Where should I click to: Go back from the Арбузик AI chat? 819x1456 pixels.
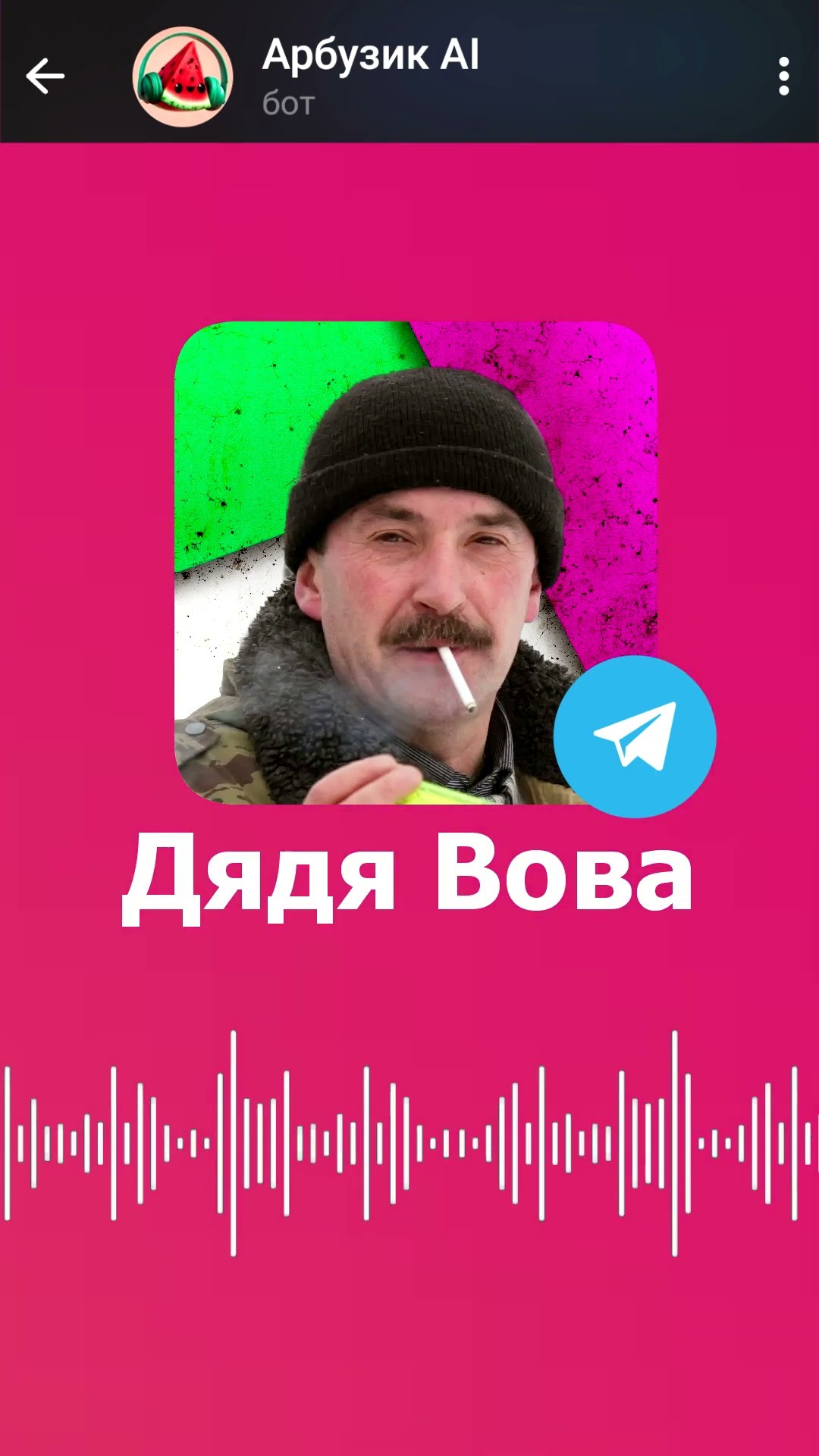coord(45,76)
